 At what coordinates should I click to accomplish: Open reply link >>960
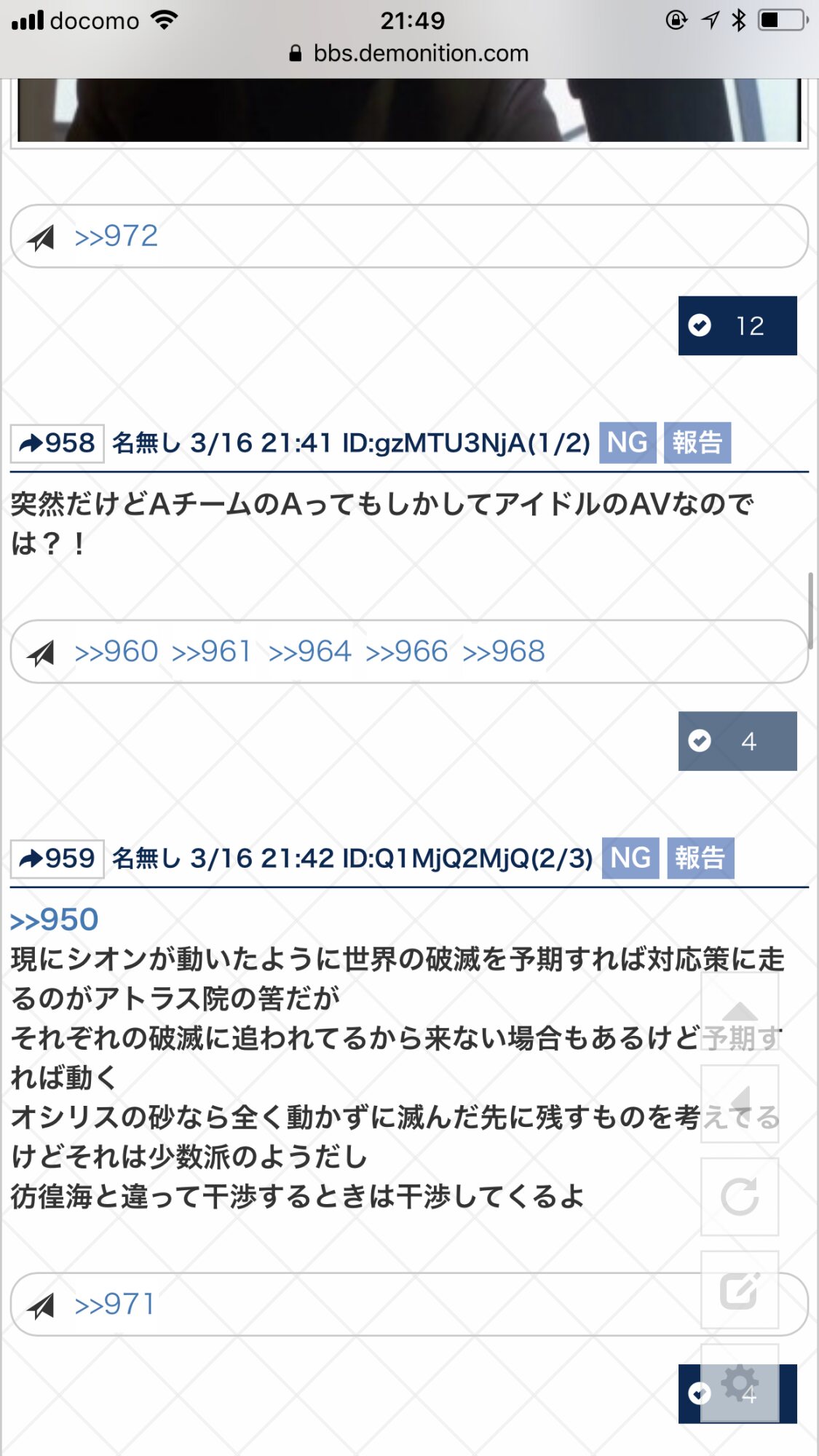(116, 652)
